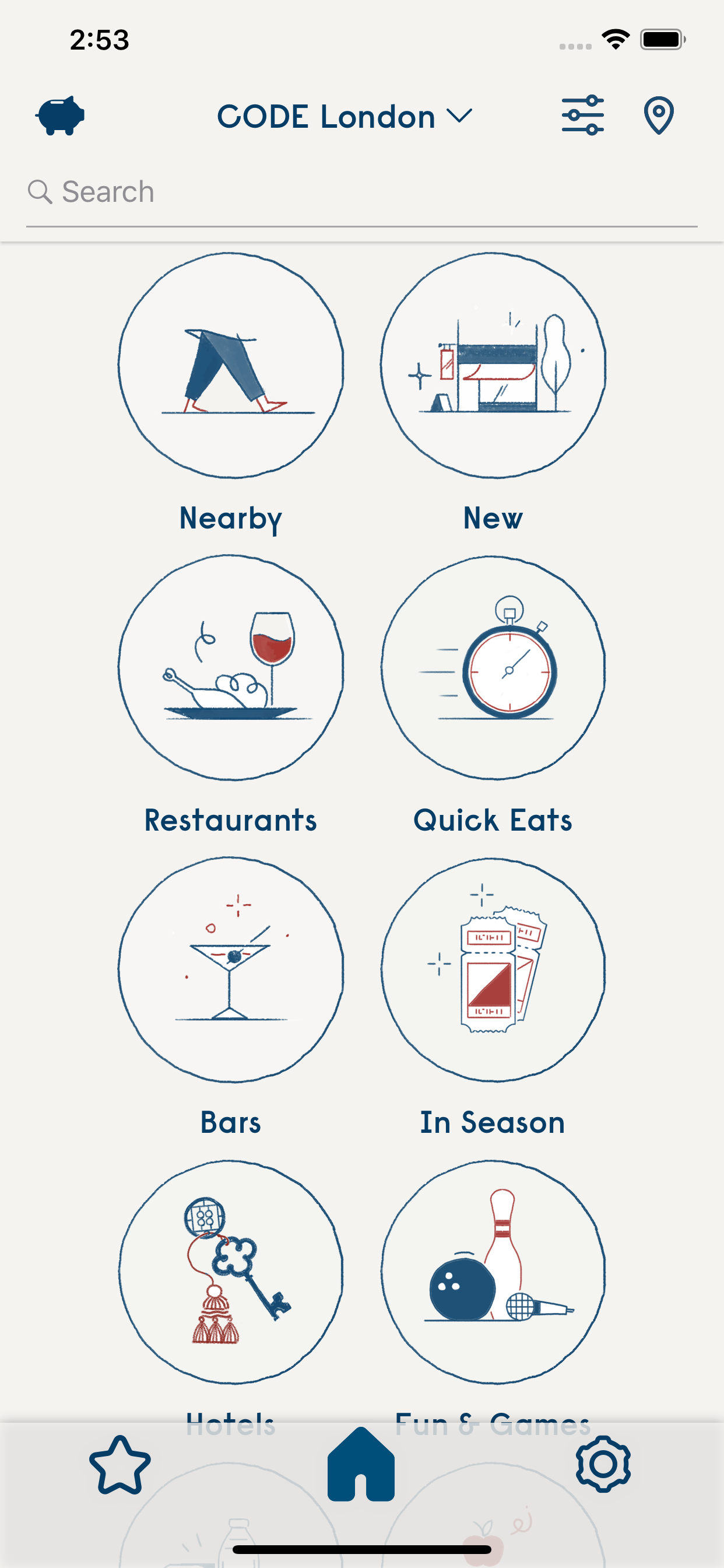Screen dimensions: 724x1568
Task: Open the map location pin
Action: tap(658, 115)
